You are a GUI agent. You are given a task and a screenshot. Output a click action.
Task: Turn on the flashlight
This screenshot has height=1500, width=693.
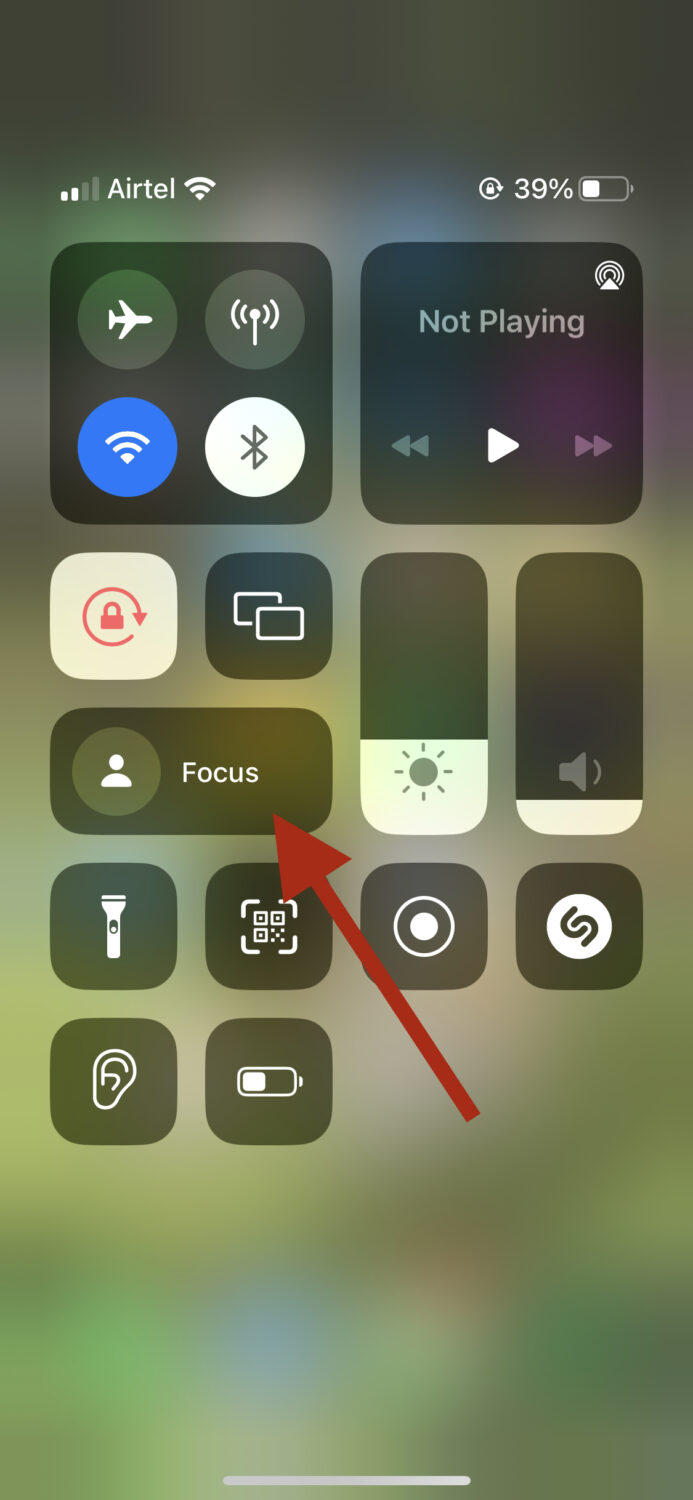[114, 926]
